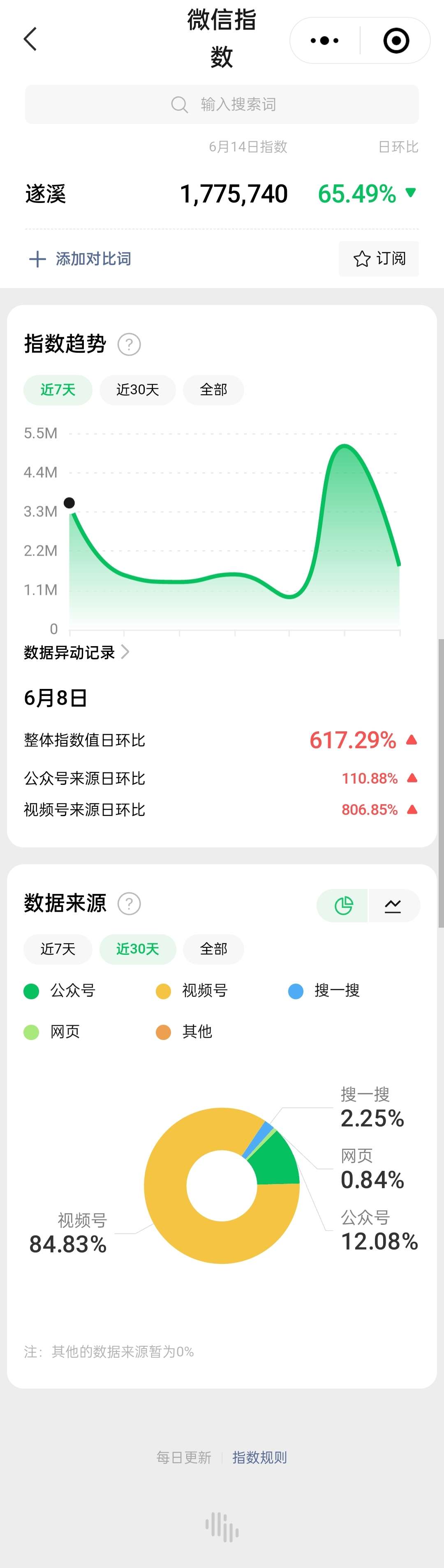Tap the 输入搜索词 search field

pos(222,105)
